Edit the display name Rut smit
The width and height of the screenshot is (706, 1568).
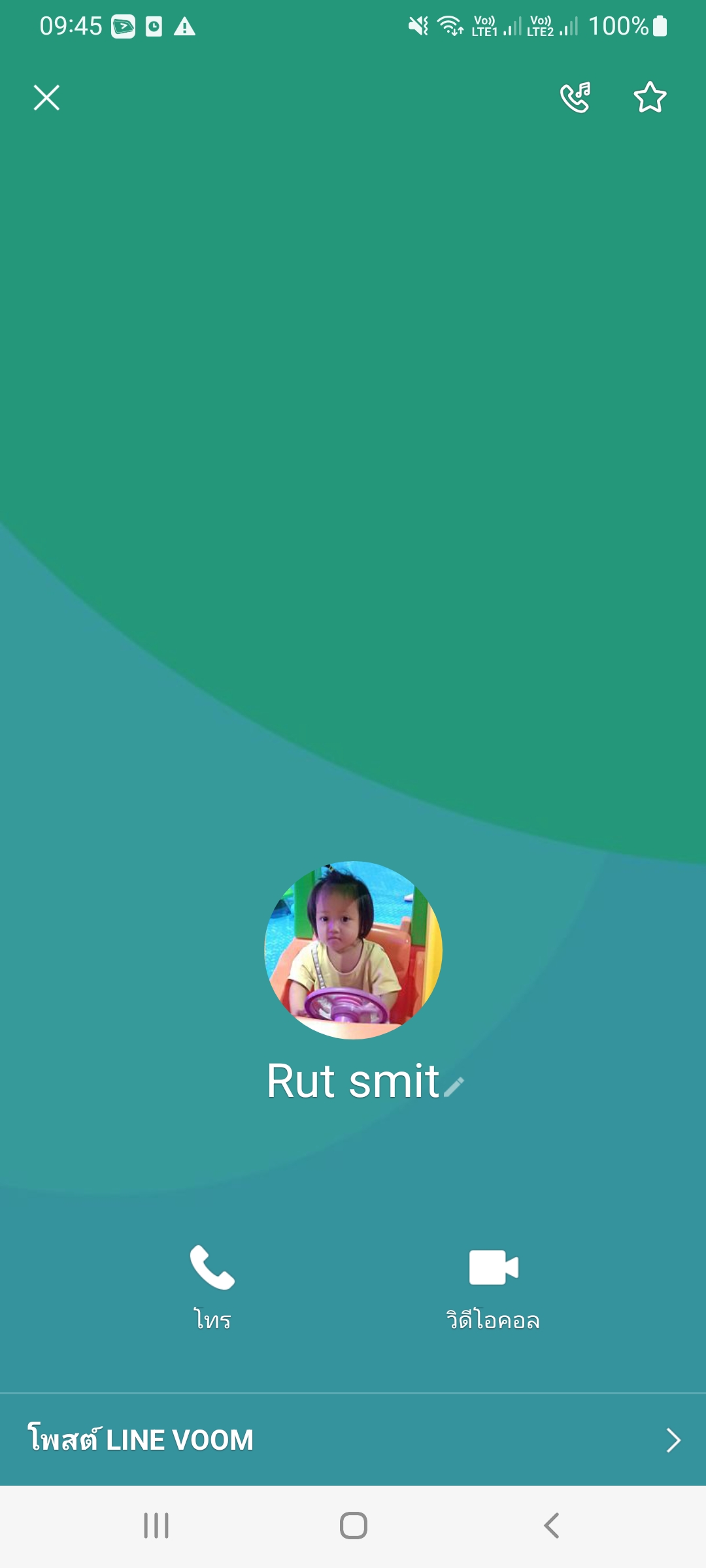[454, 1087]
